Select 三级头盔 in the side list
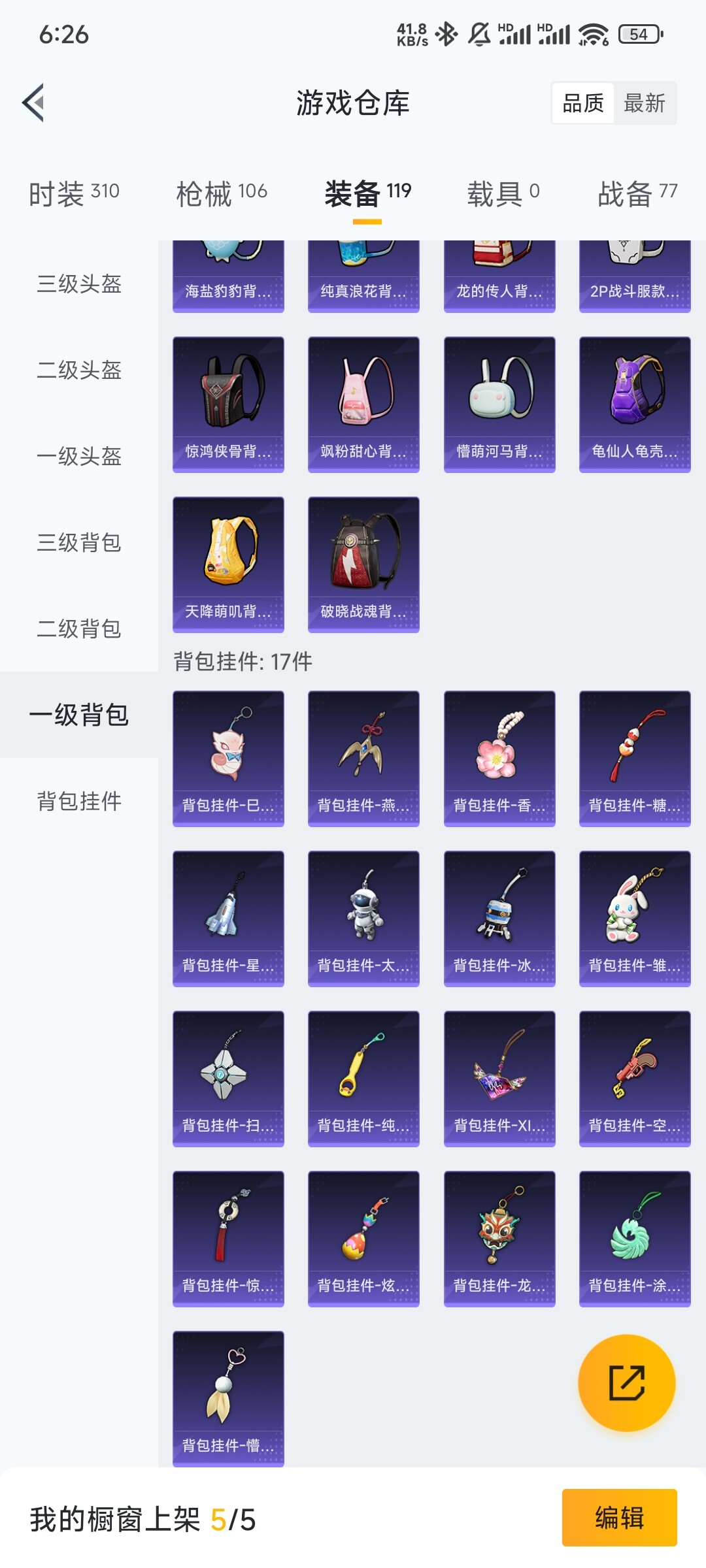 pos(79,284)
